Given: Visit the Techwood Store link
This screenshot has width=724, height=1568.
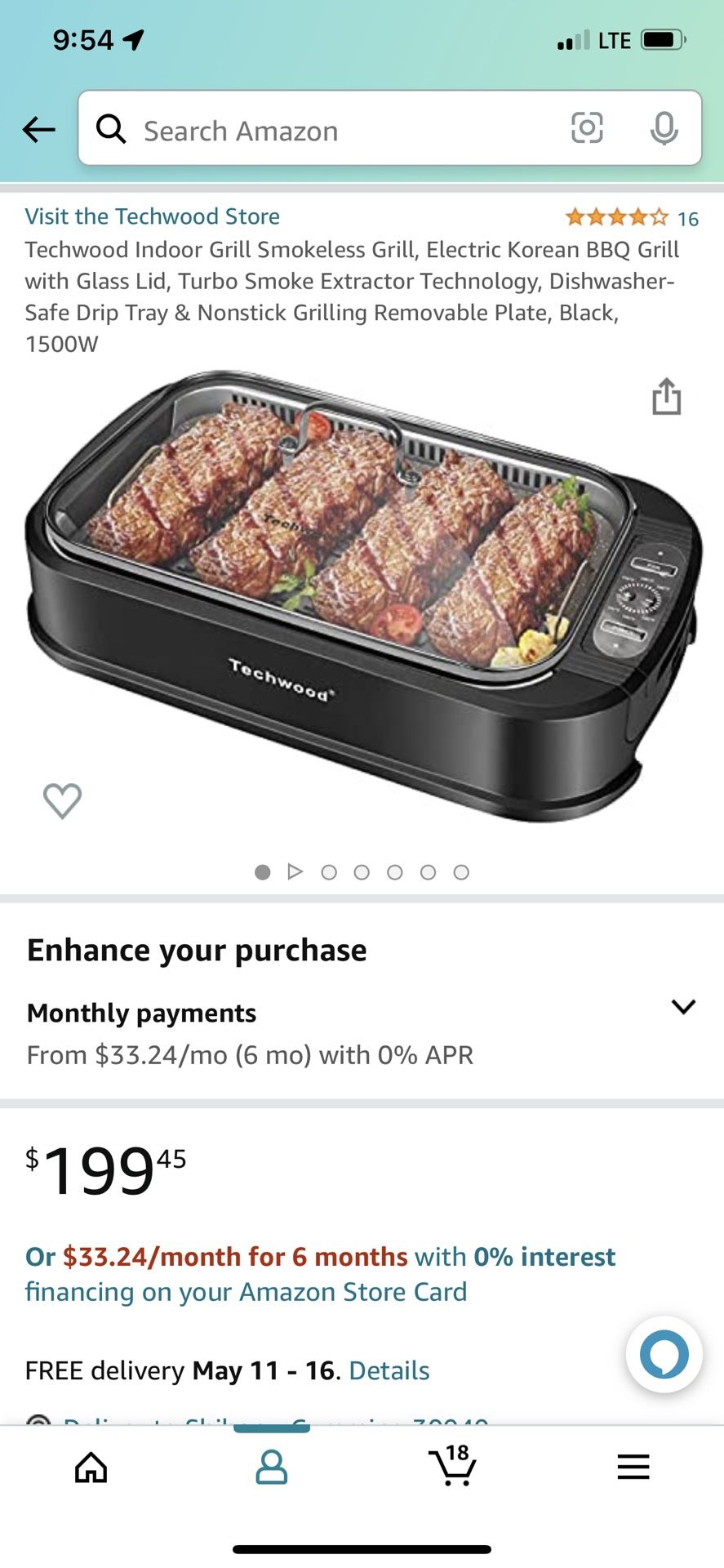Looking at the screenshot, I should [152, 216].
